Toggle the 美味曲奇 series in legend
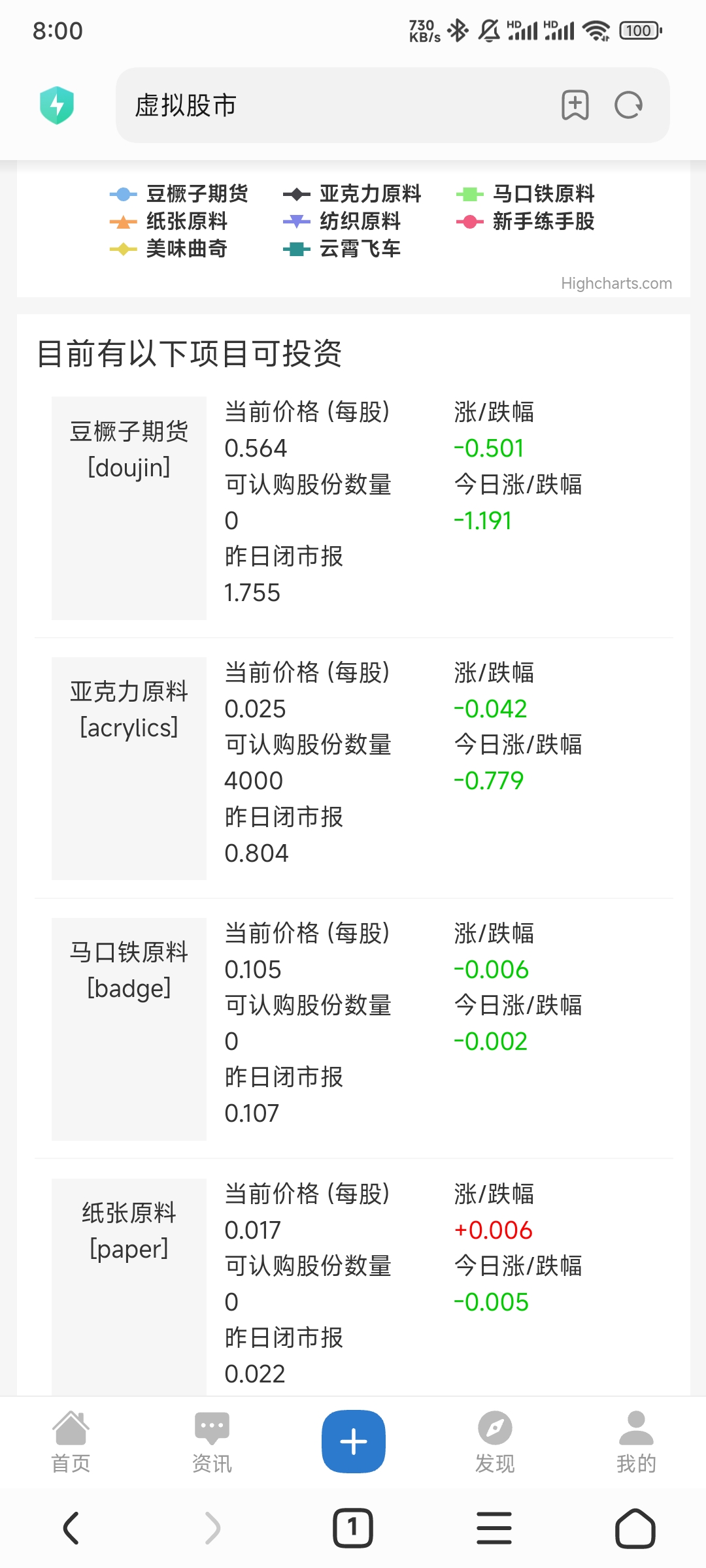Screen dimensions: 706x1568 click(173, 250)
